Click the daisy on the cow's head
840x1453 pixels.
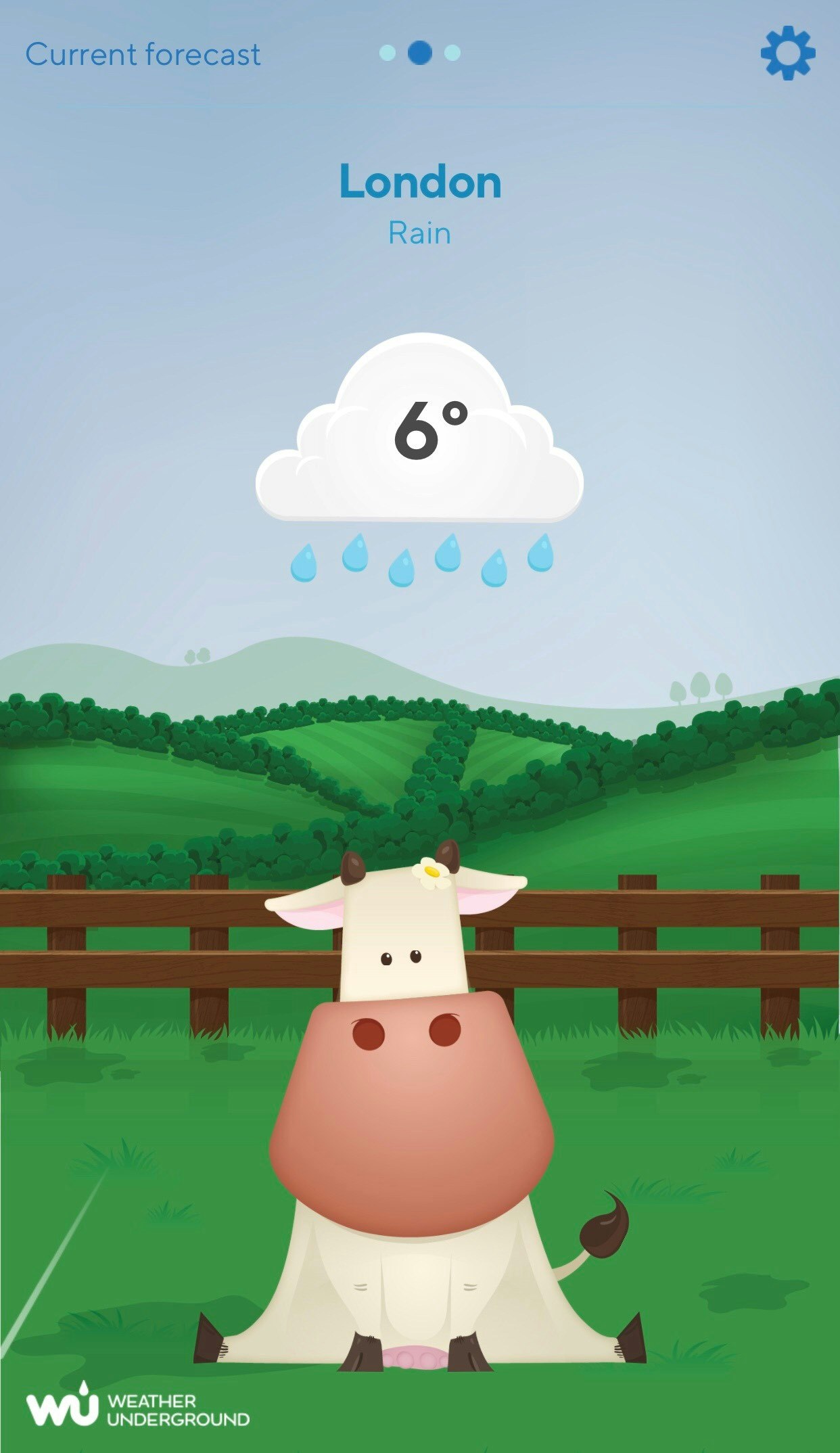pos(433,873)
